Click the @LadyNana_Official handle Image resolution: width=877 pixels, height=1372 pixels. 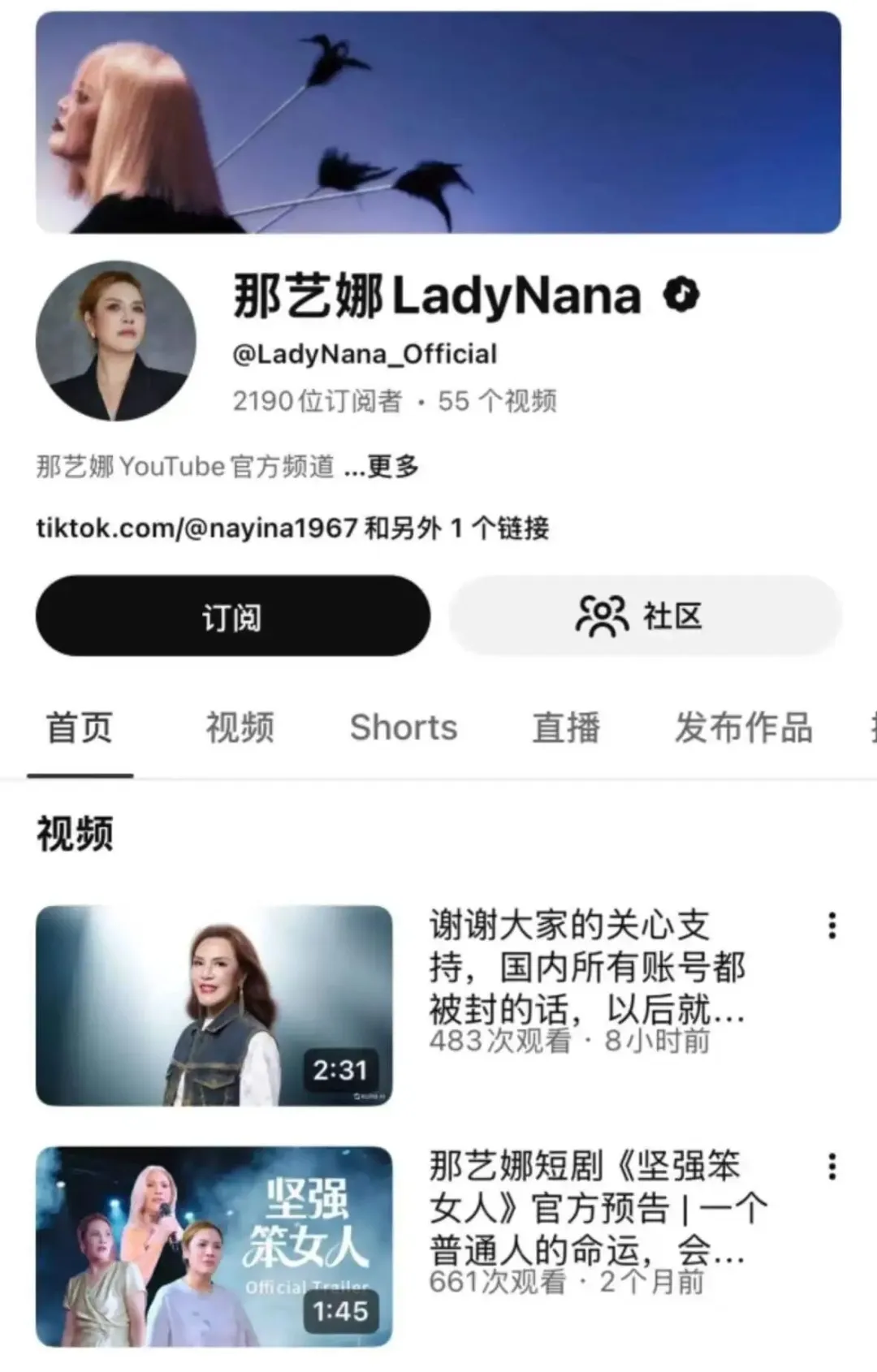(x=364, y=352)
